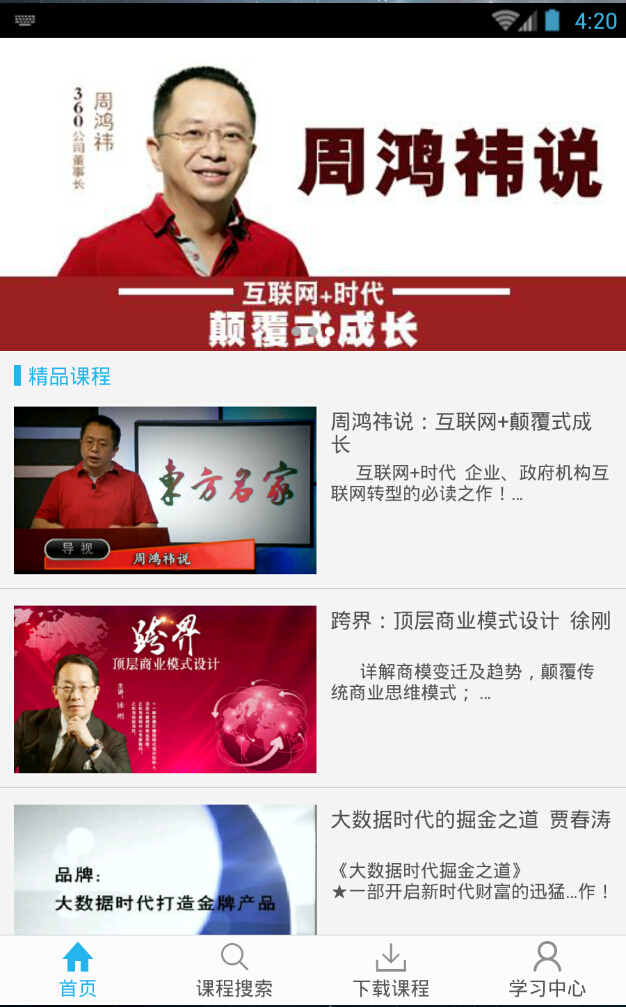Switch to the 首页 tab

[78, 970]
